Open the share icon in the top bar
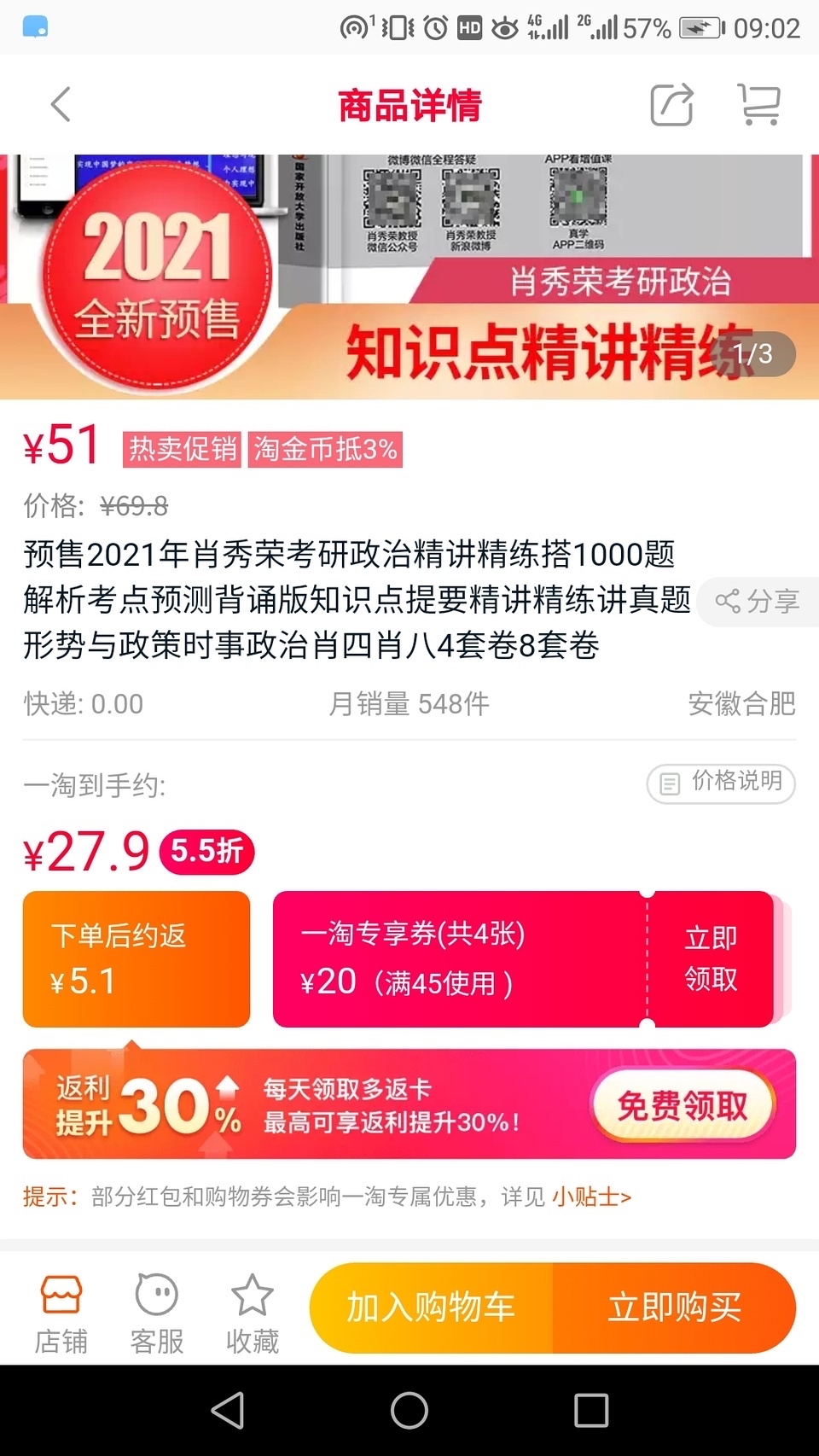The height and width of the screenshot is (1456, 819). [x=671, y=105]
